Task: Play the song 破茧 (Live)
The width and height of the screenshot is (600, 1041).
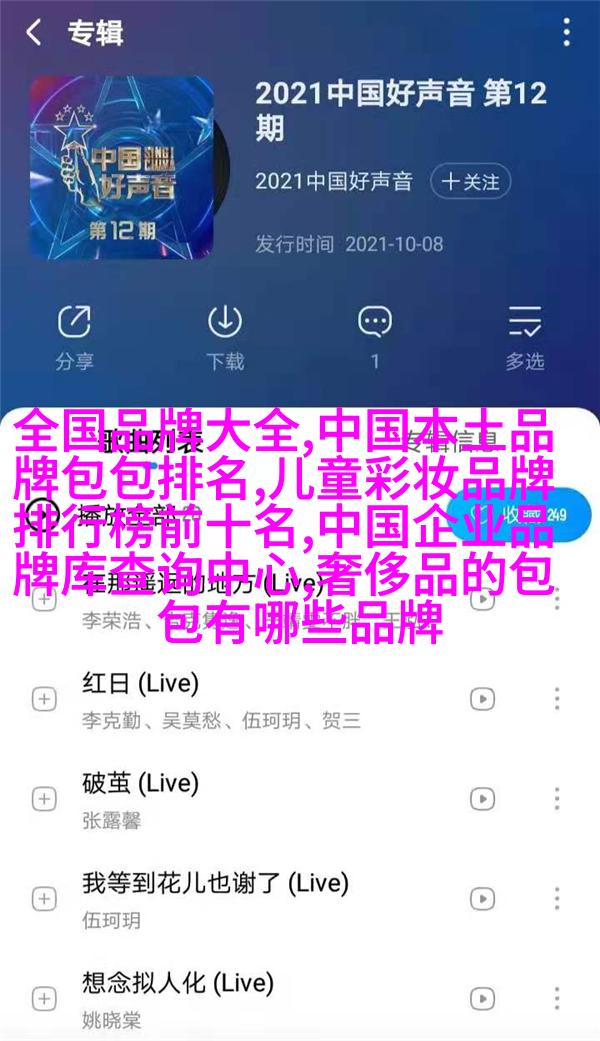Action: click(250, 798)
